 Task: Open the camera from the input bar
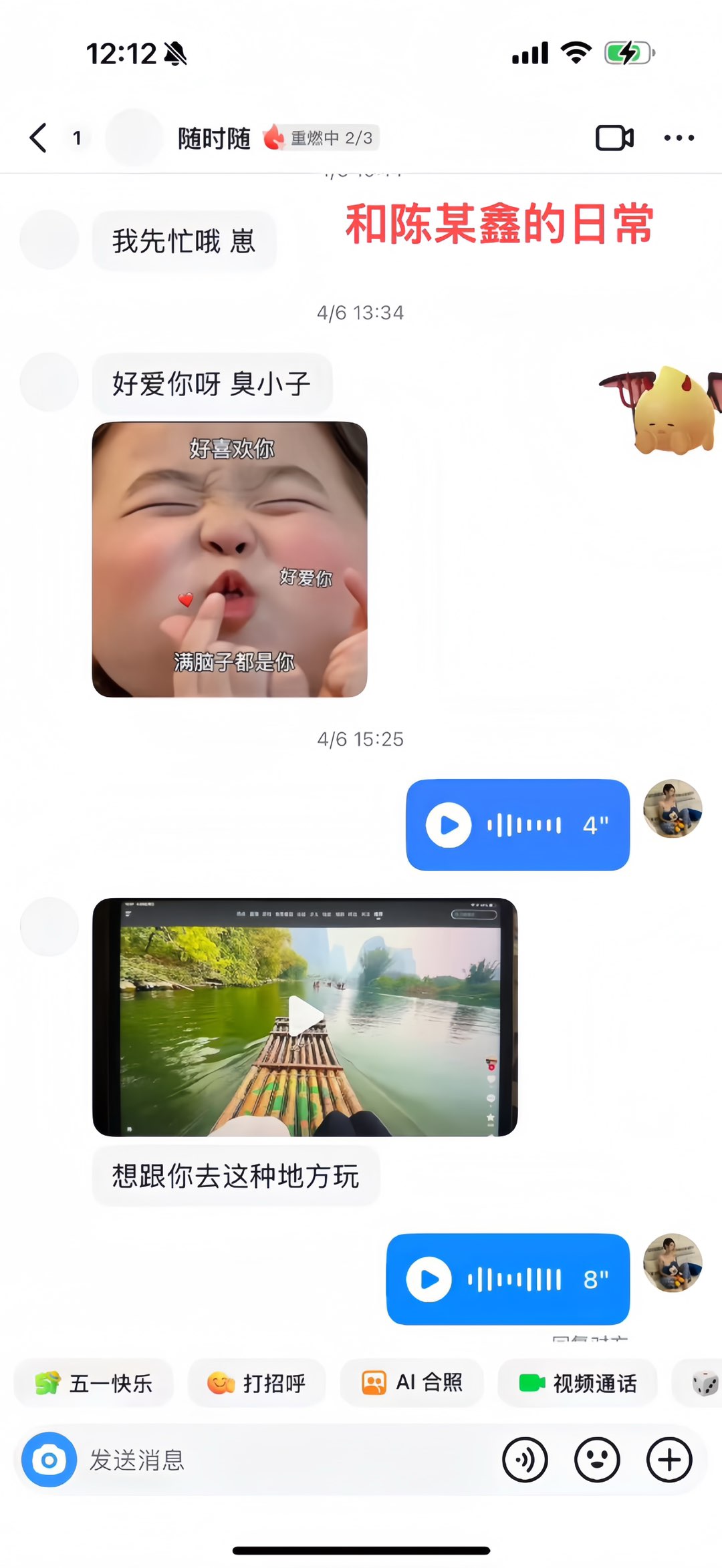tap(49, 1460)
